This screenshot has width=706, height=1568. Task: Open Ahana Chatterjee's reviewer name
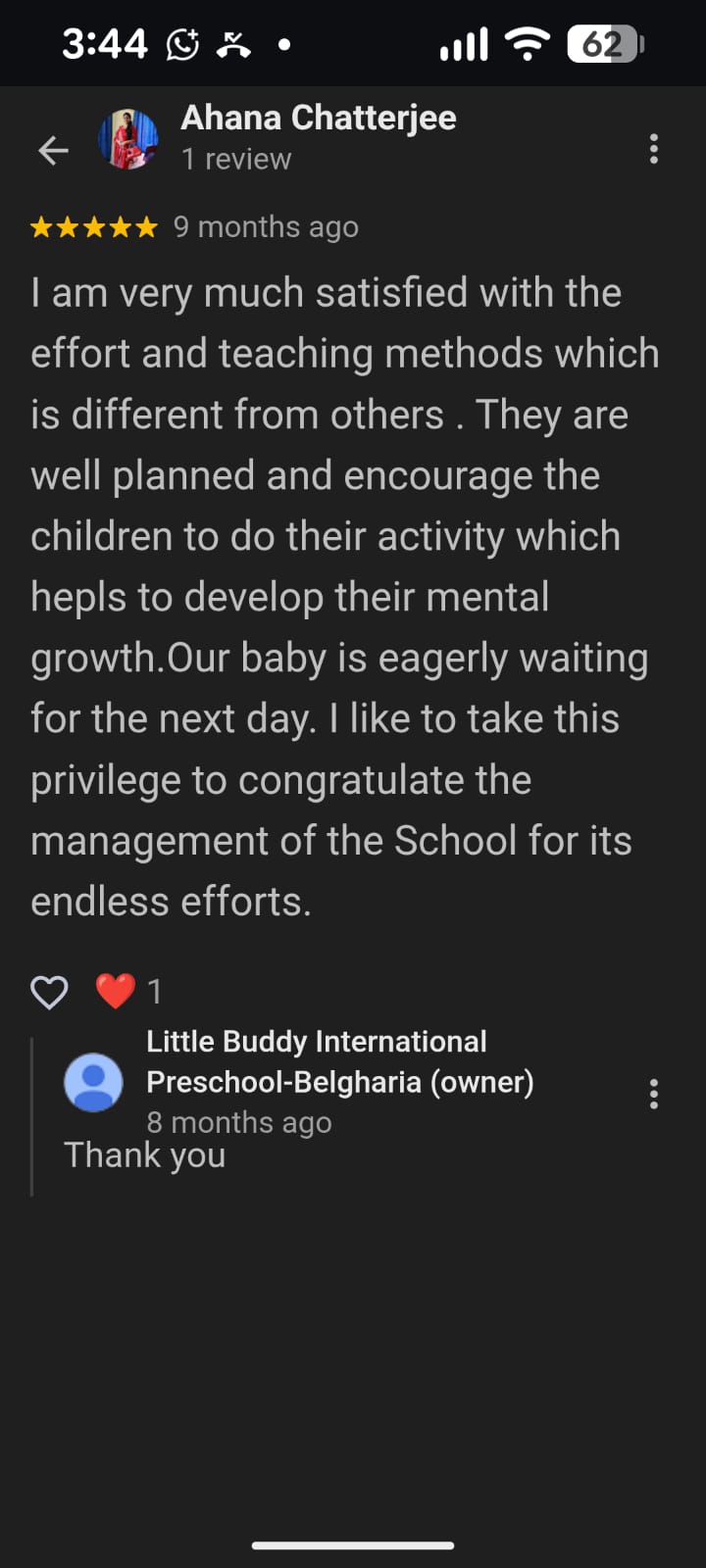318,118
